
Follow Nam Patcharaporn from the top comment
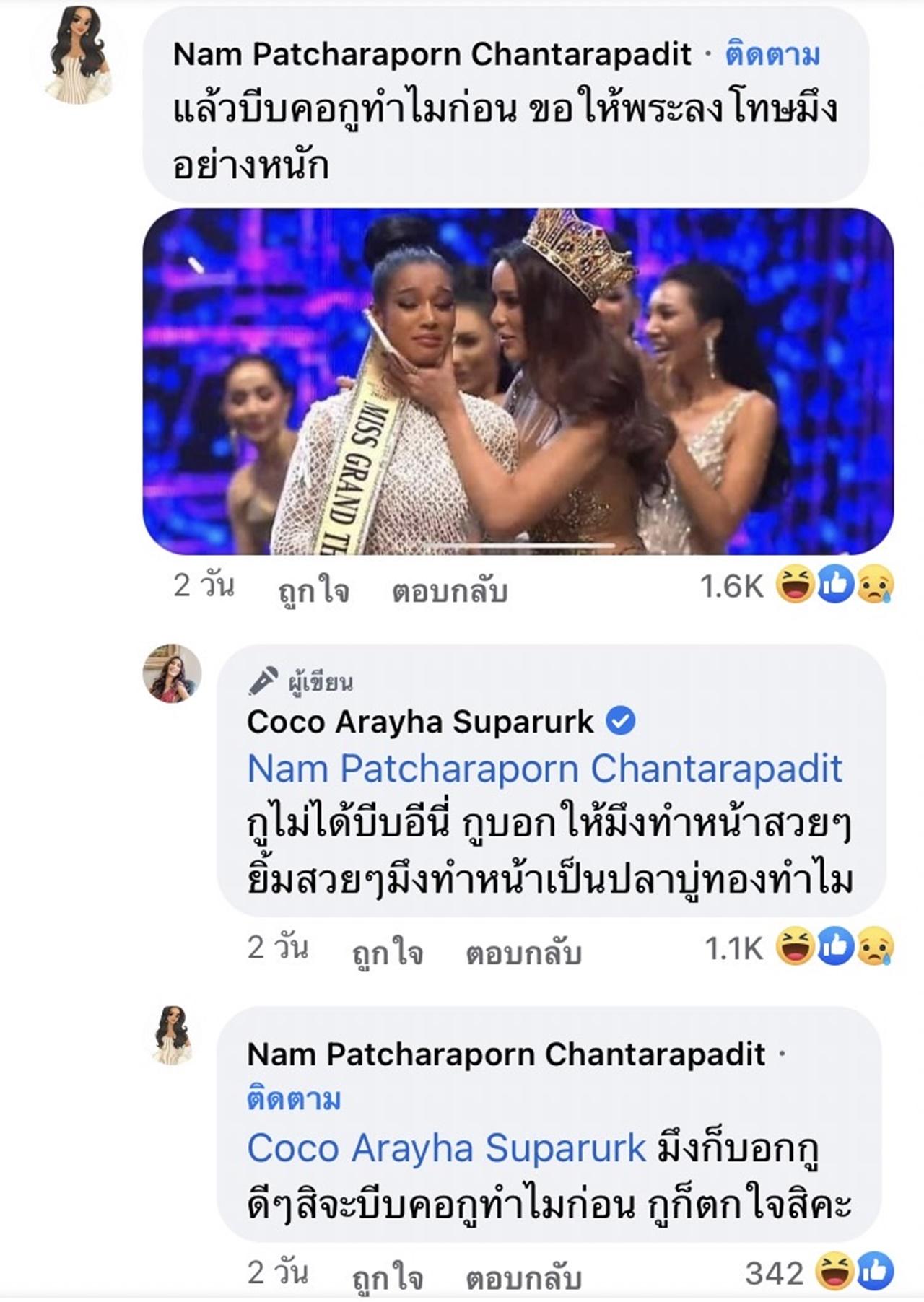coord(772,56)
